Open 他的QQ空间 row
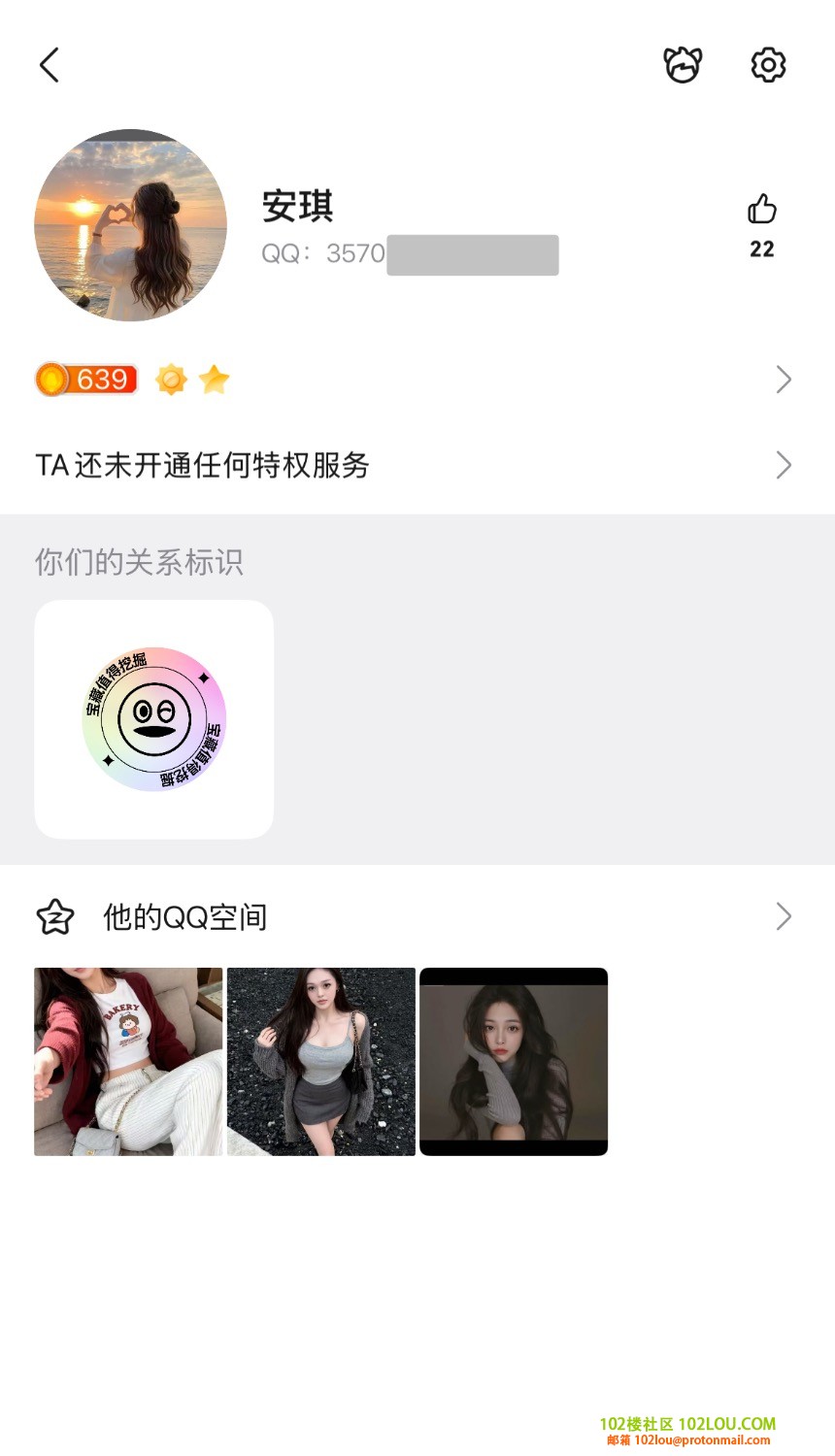This screenshot has width=835, height=1456. (x=413, y=916)
